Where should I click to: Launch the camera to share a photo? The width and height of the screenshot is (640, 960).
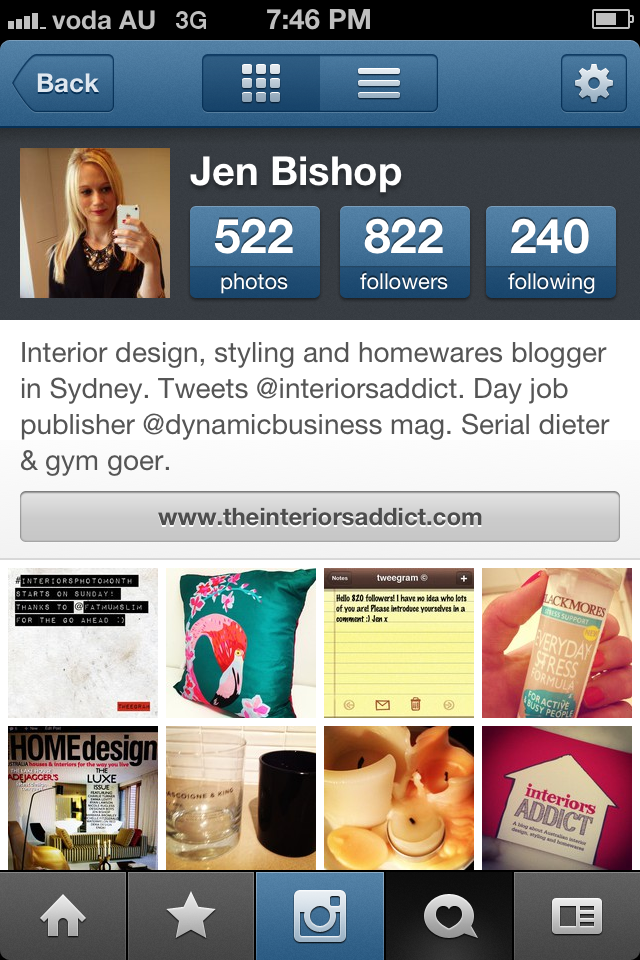pyautogui.click(x=320, y=916)
